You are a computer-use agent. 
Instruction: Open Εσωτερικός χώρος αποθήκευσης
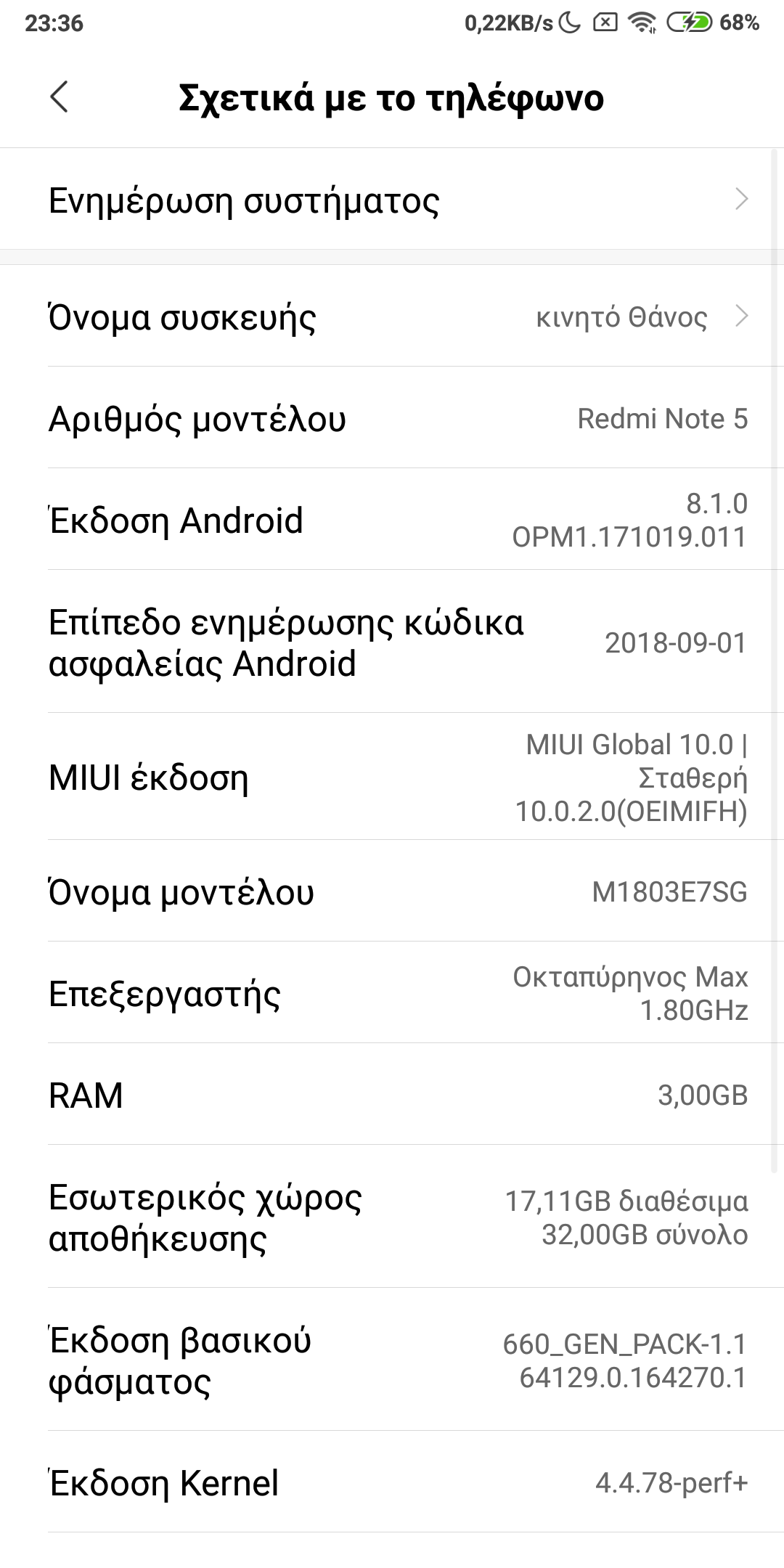[x=392, y=1217]
